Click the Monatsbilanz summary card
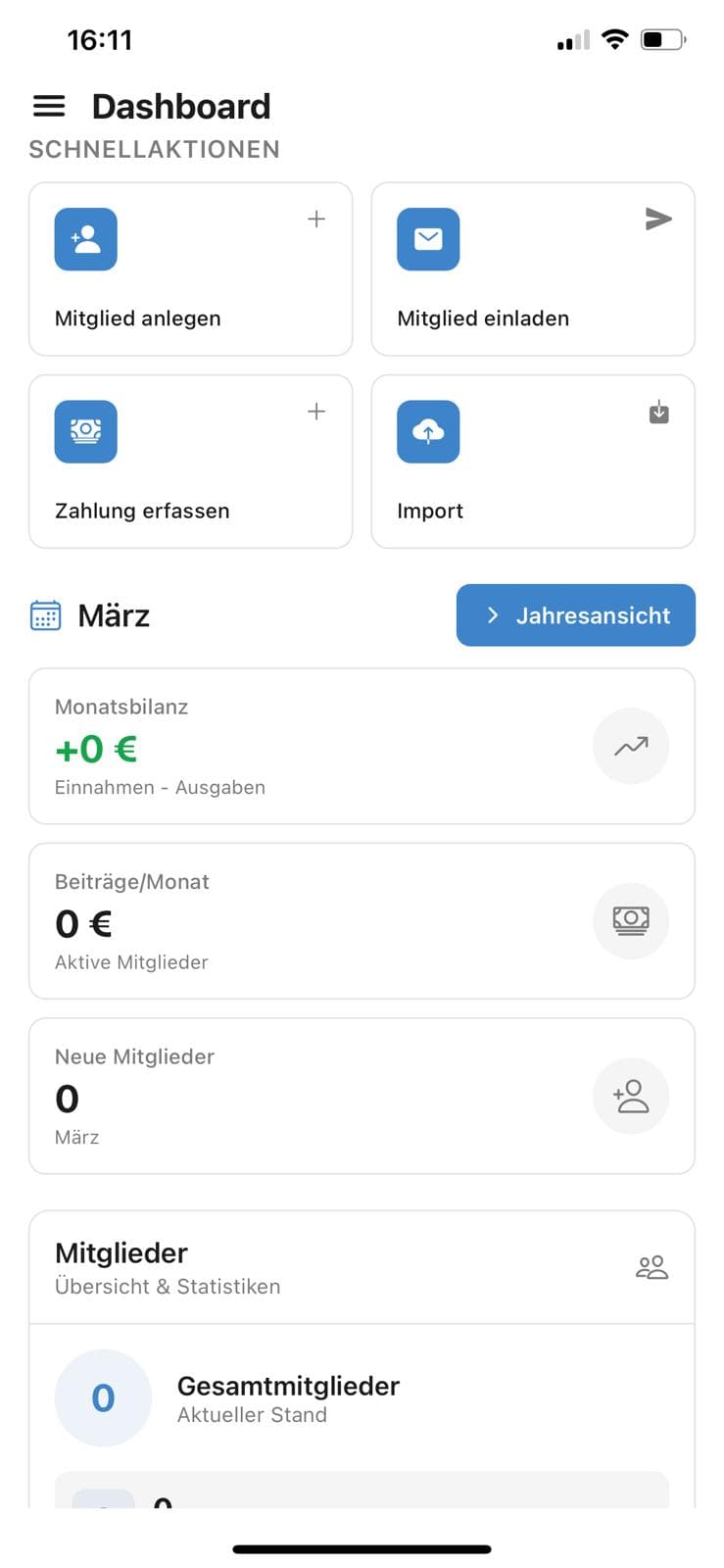Screen dimensions: 724x1568 pyautogui.click(x=362, y=746)
